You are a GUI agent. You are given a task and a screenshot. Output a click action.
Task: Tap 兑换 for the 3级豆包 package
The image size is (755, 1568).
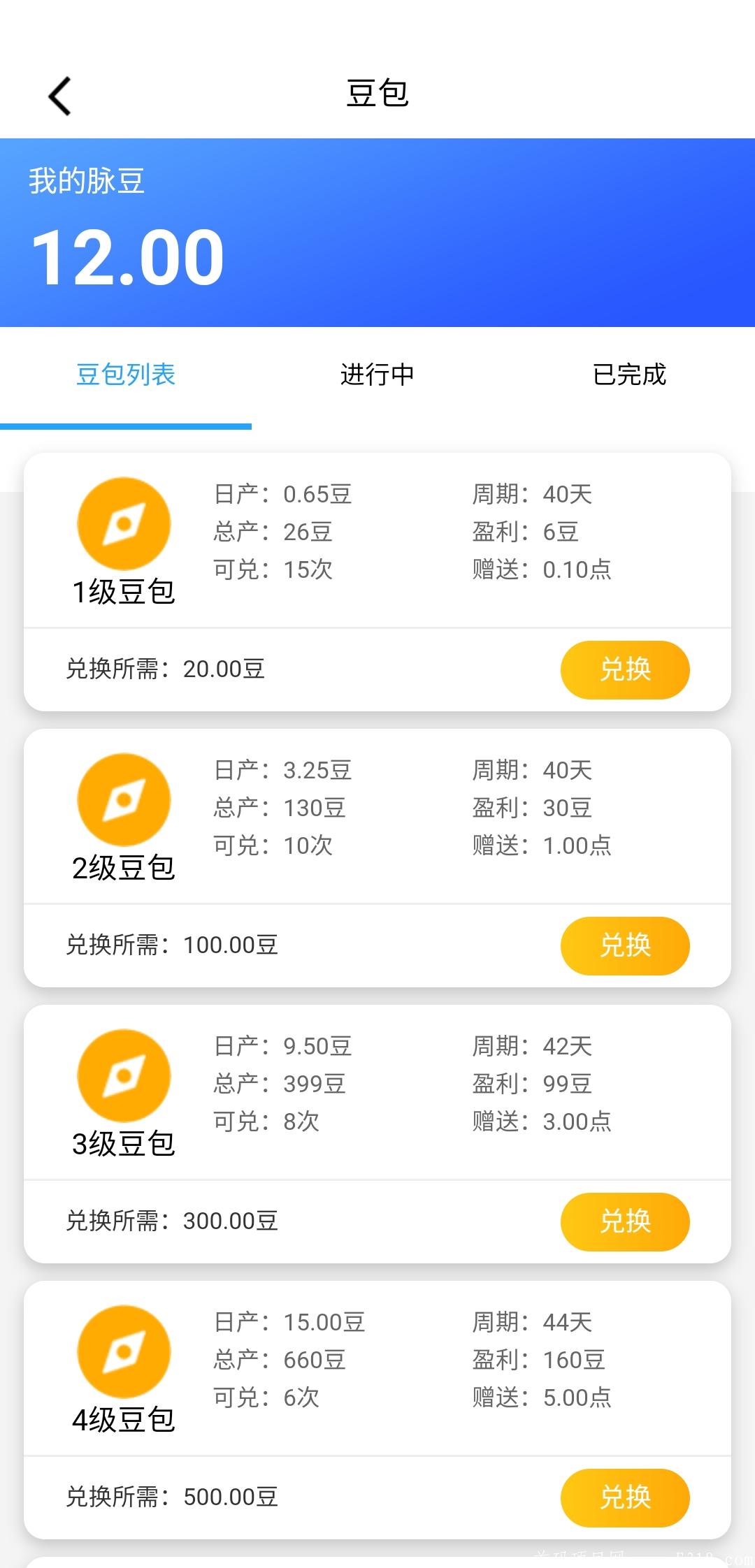[x=624, y=1221]
